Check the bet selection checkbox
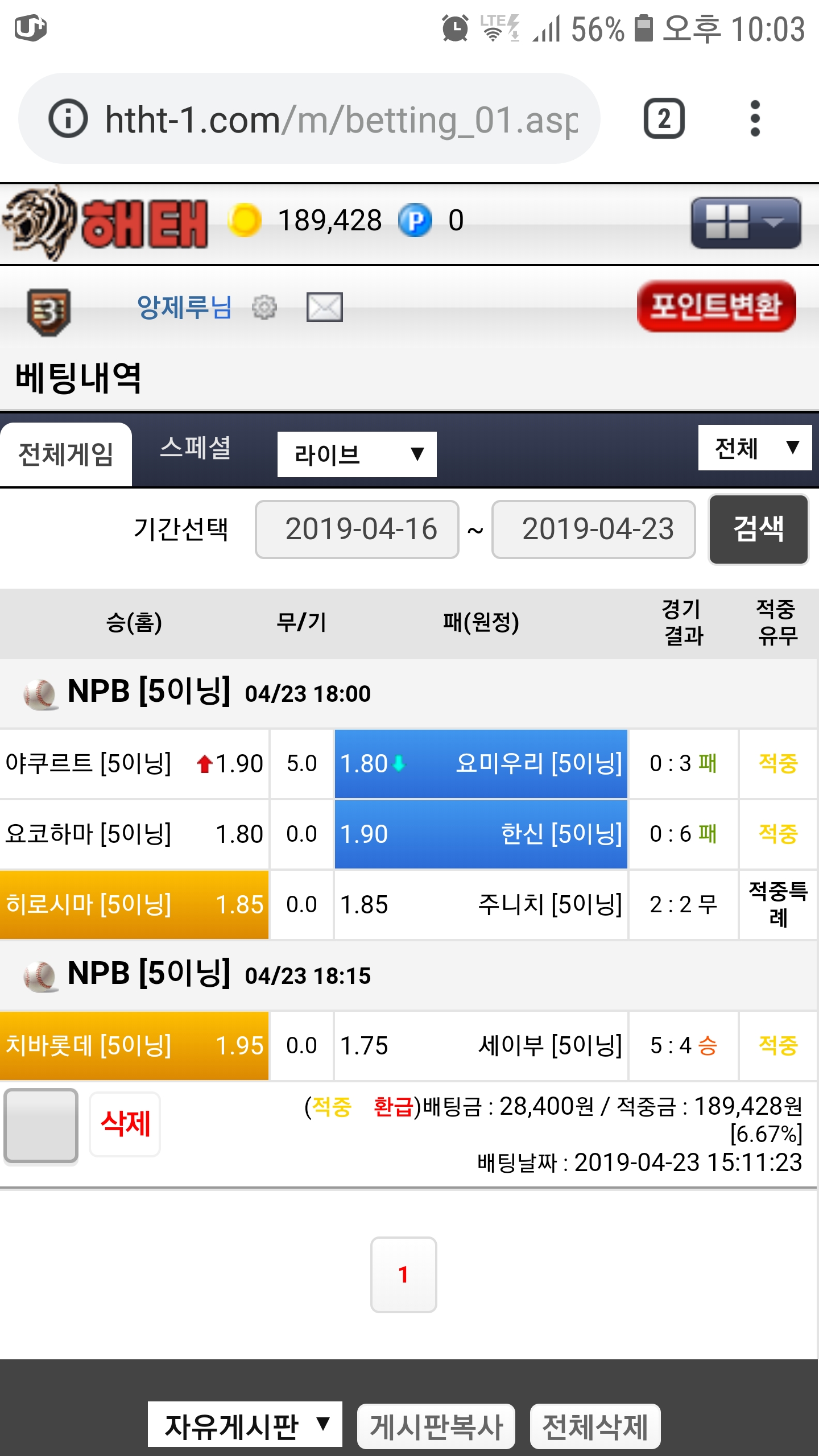 [41, 1126]
